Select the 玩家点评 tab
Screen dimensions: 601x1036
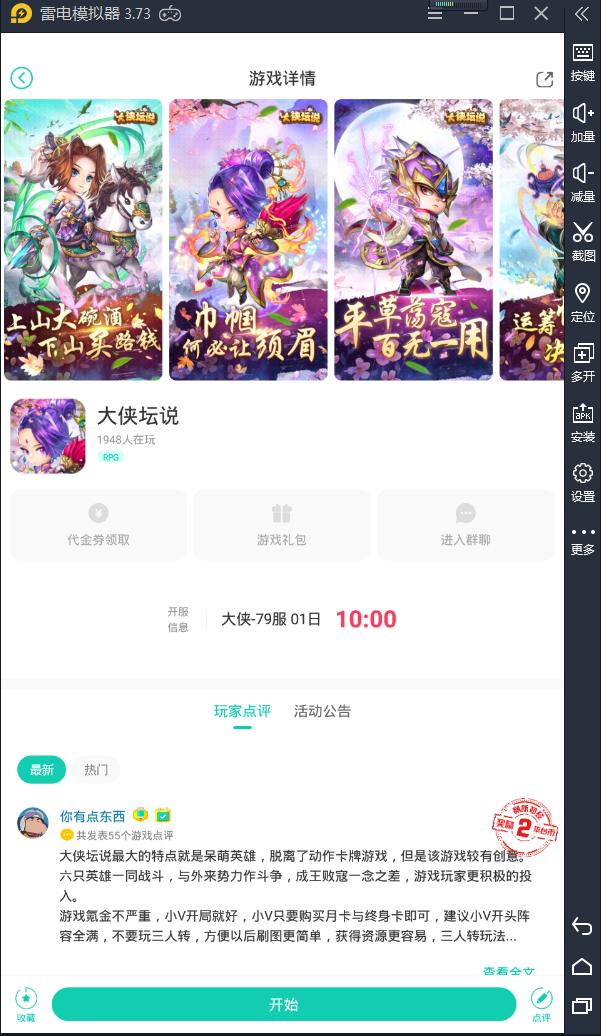point(242,711)
